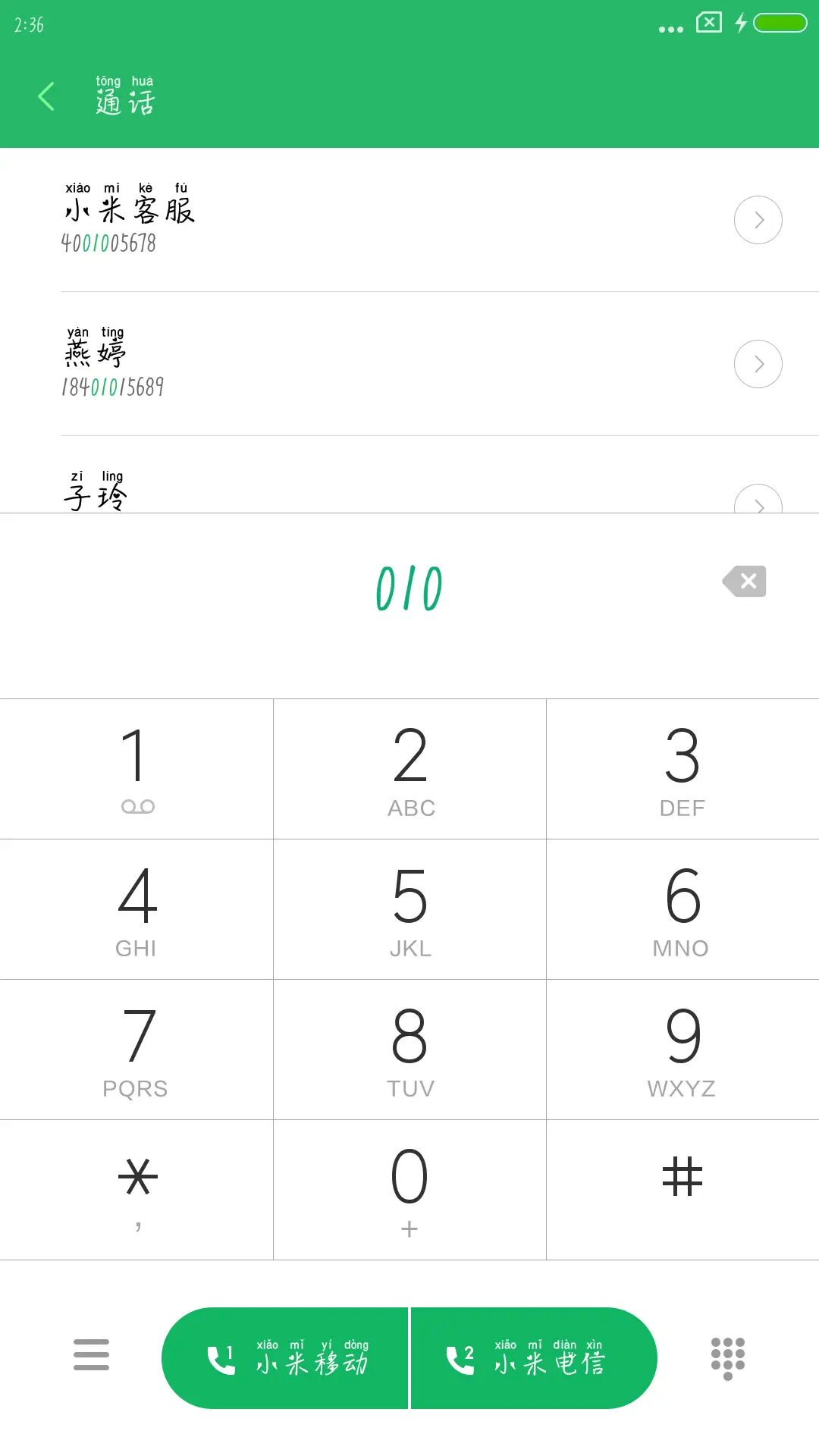Expand details for 小米客服 call entry

(758, 220)
